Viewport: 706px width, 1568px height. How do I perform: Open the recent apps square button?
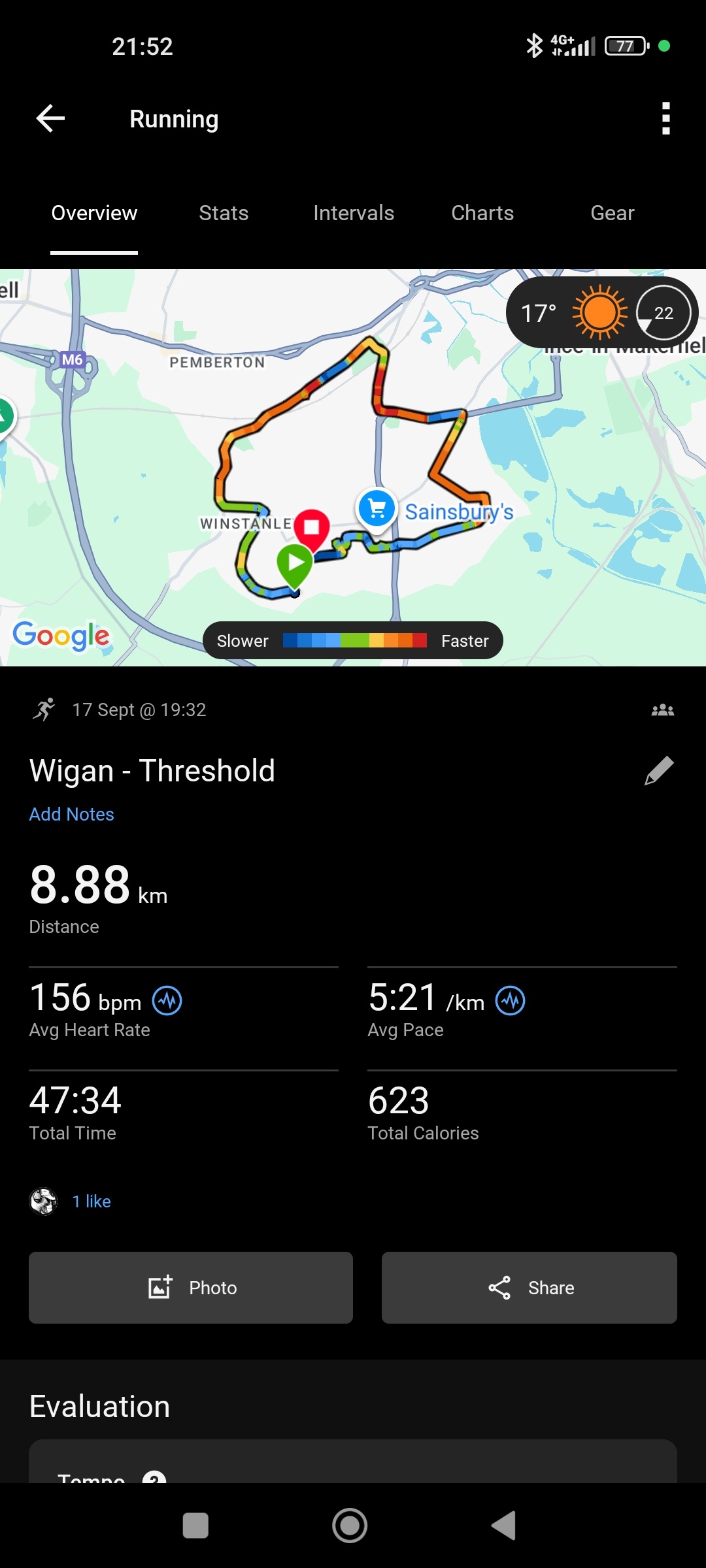coord(195,1526)
